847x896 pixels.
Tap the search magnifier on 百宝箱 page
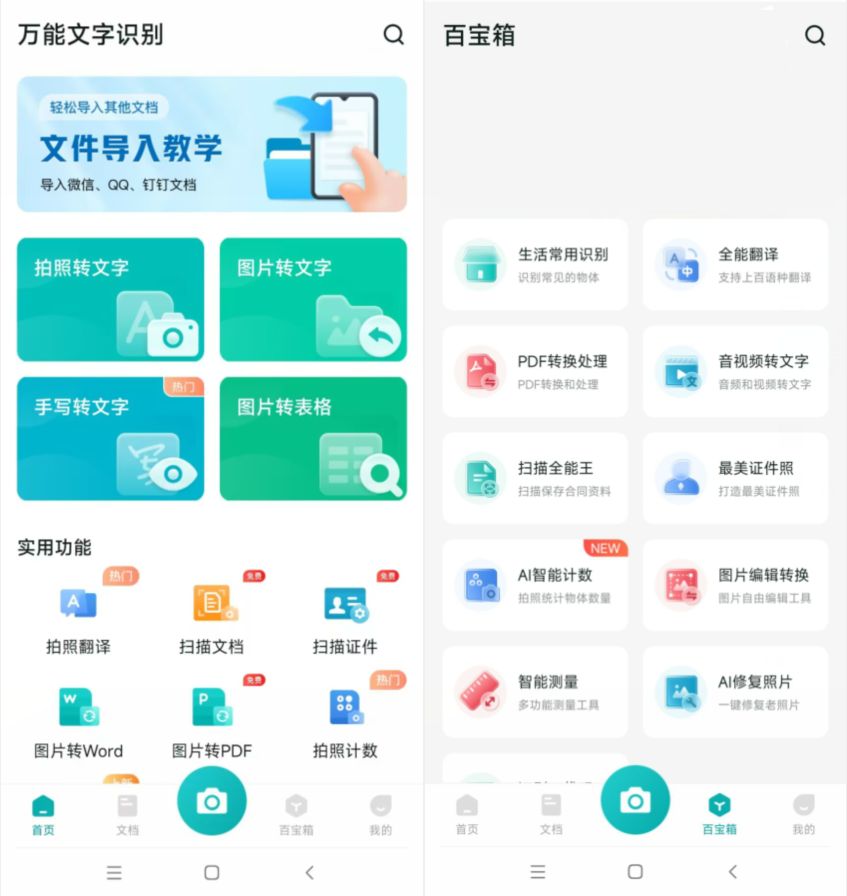(x=816, y=35)
